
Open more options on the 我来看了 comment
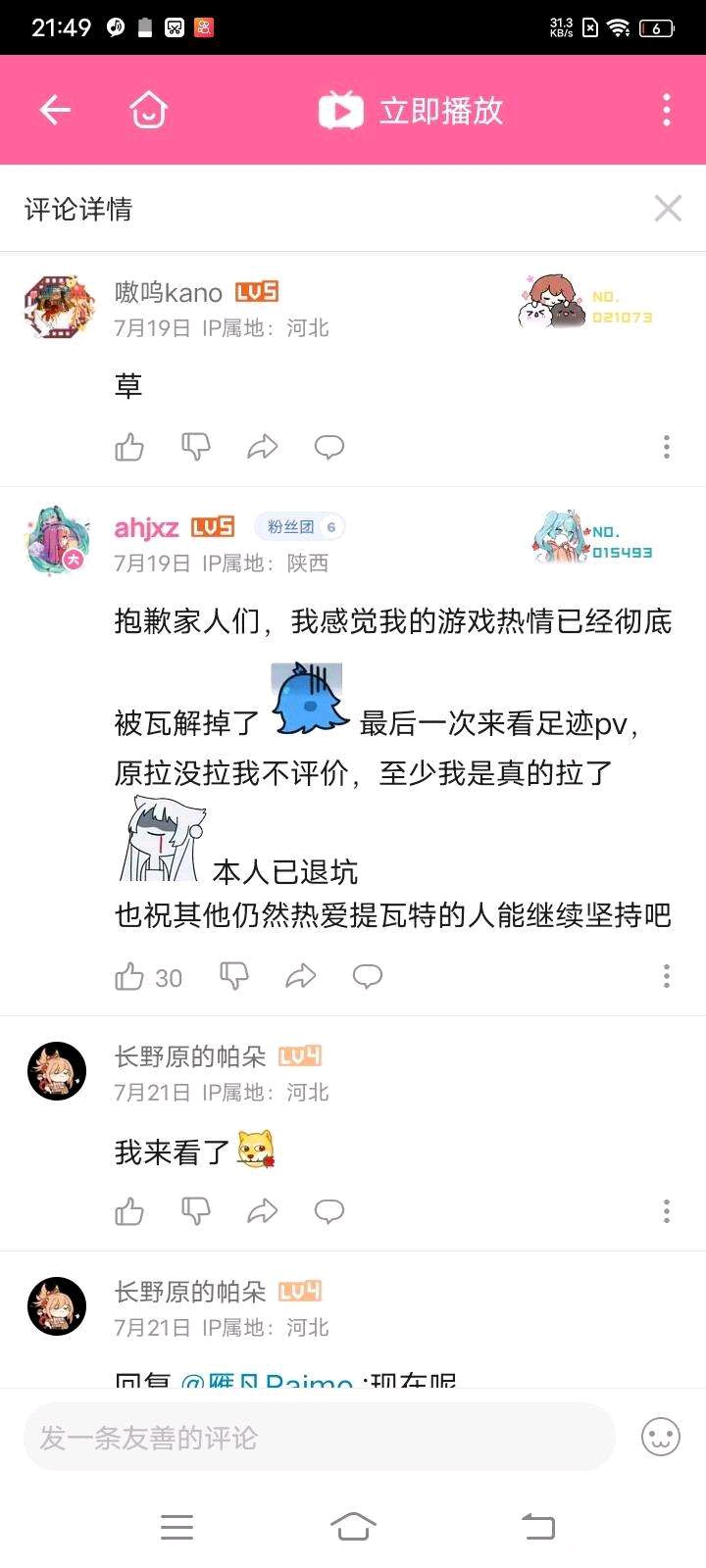[667, 1211]
